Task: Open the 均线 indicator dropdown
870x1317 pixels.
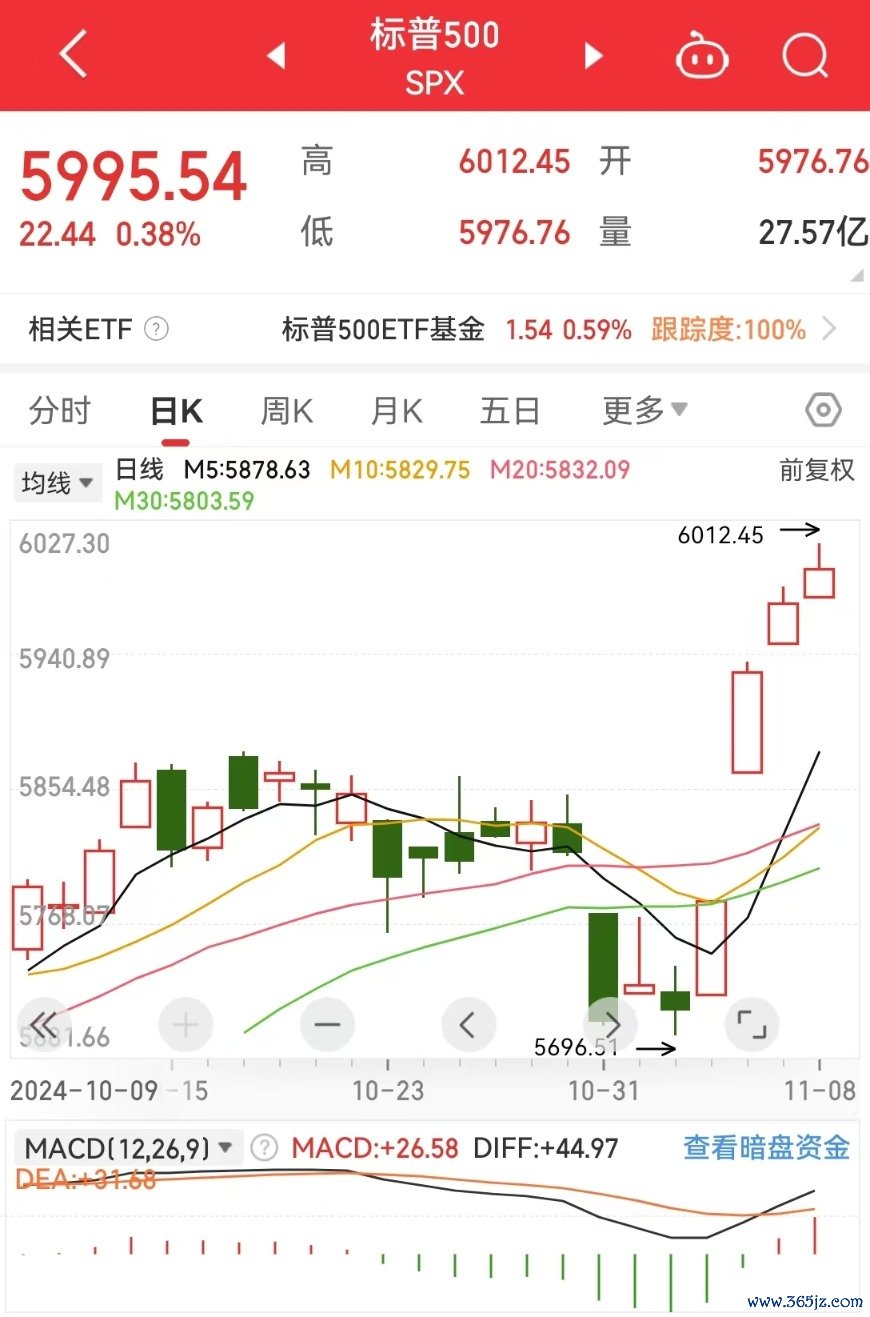Action: coord(58,484)
